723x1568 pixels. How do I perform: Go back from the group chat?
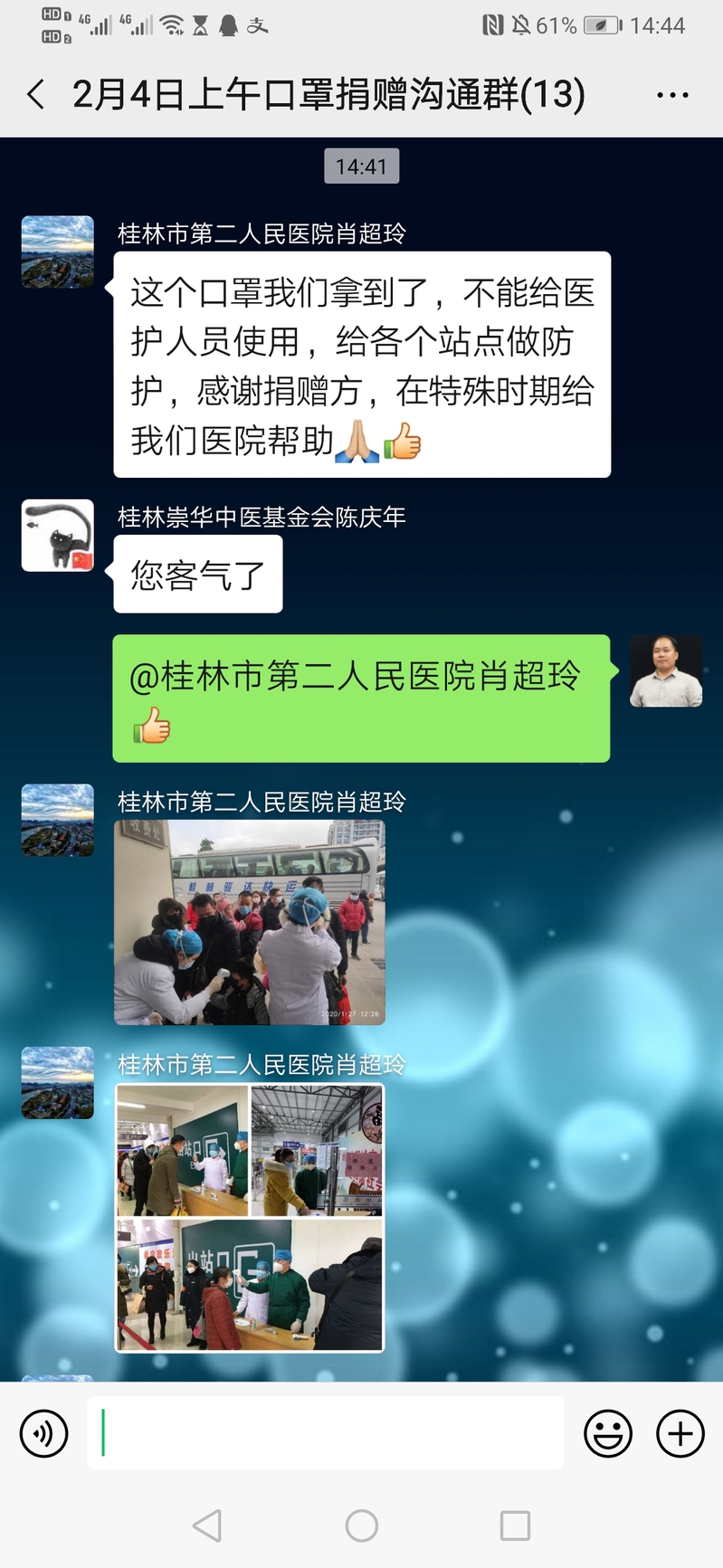coord(36,94)
